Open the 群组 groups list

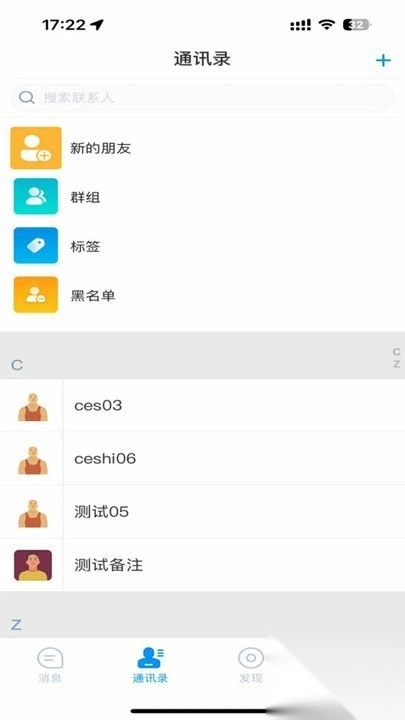point(202,197)
